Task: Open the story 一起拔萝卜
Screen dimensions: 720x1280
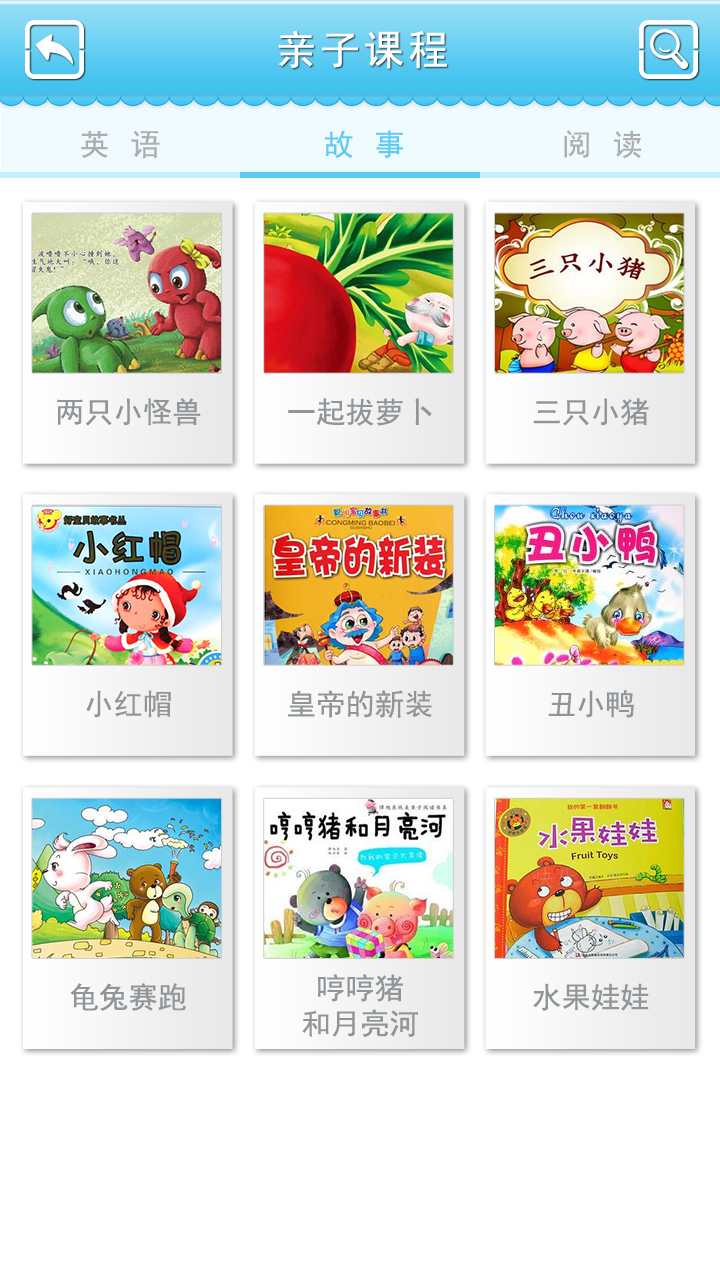Action: pos(359,333)
